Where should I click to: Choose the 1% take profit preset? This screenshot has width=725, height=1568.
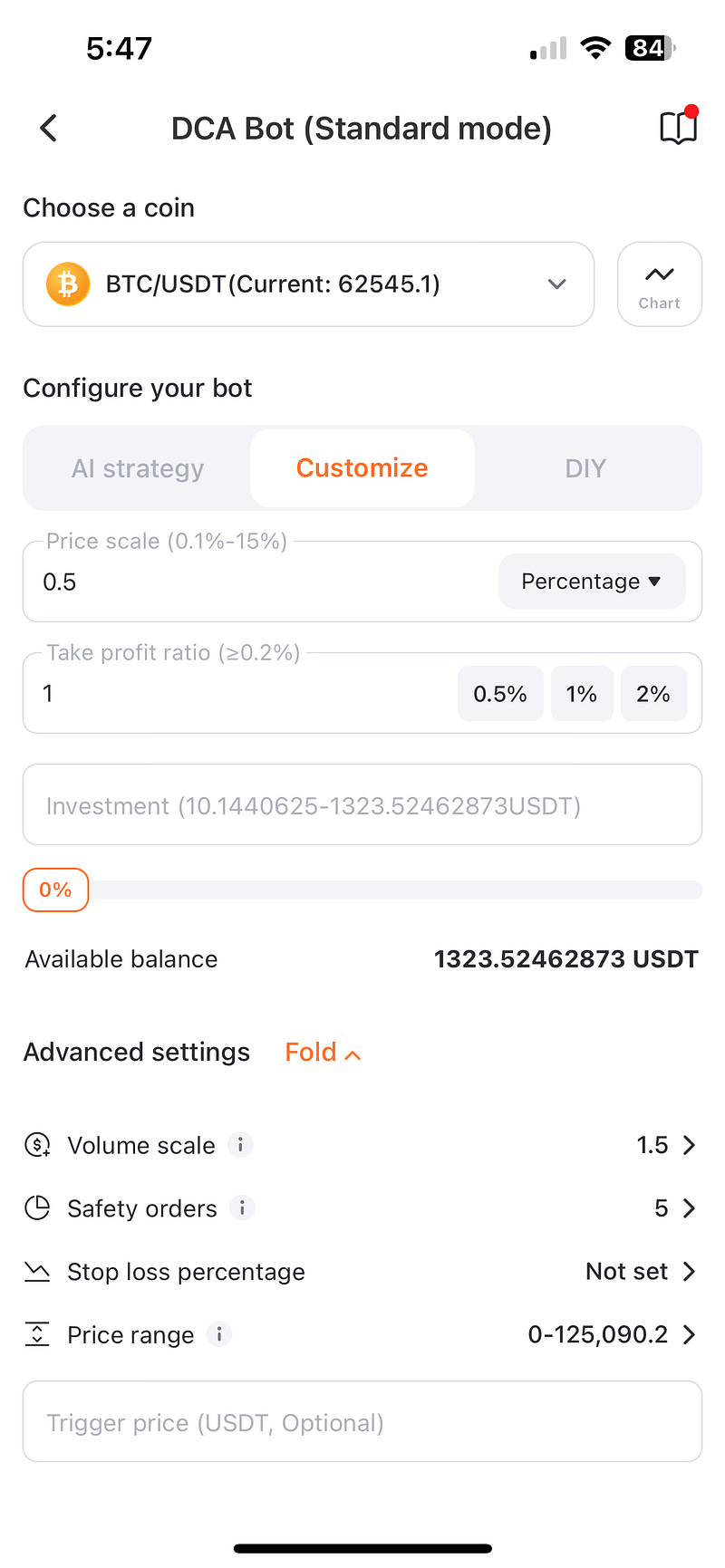581,694
